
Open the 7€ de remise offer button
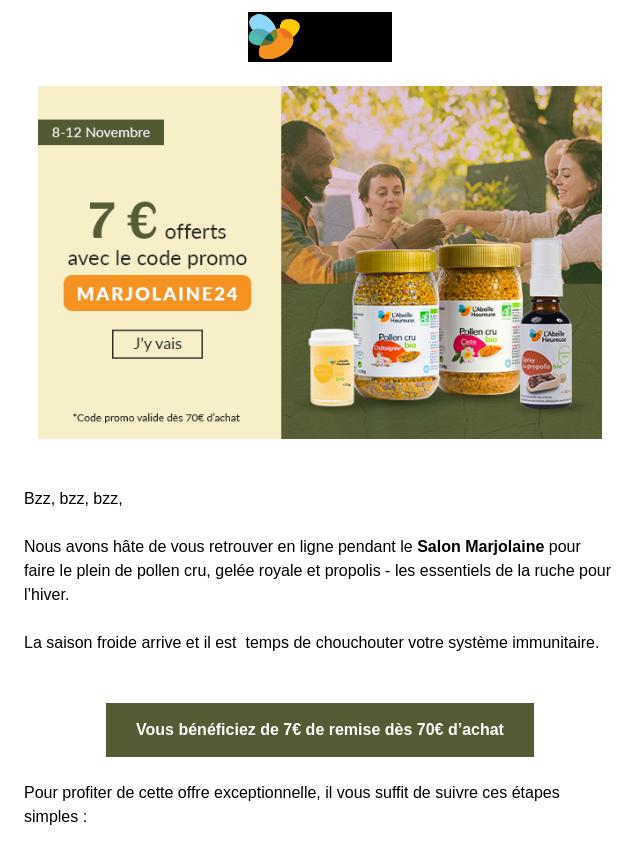(319, 730)
